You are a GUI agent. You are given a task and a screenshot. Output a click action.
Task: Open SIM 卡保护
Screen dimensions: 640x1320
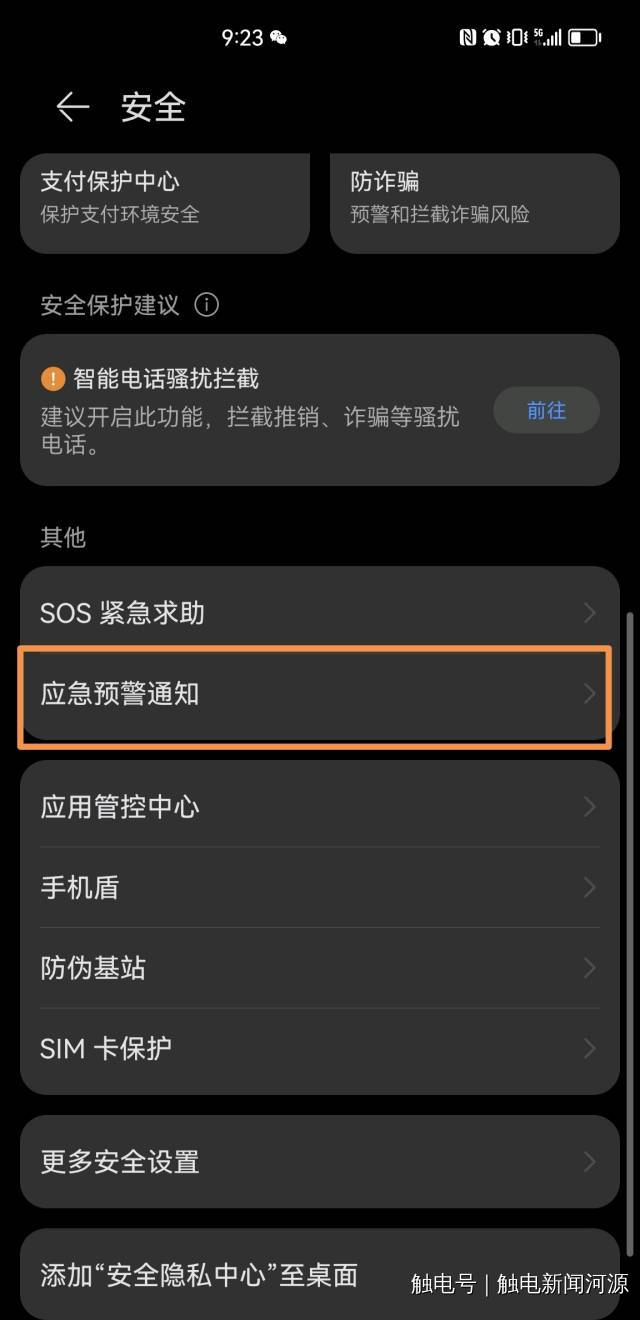tap(320, 1049)
